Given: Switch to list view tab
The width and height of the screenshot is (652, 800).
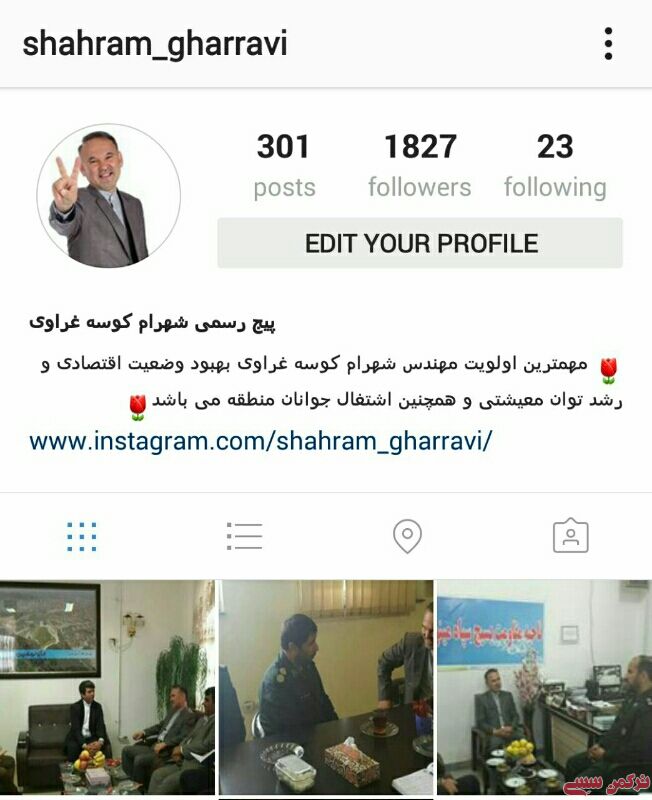Looking at the screenshot, I should coord(244,536).
